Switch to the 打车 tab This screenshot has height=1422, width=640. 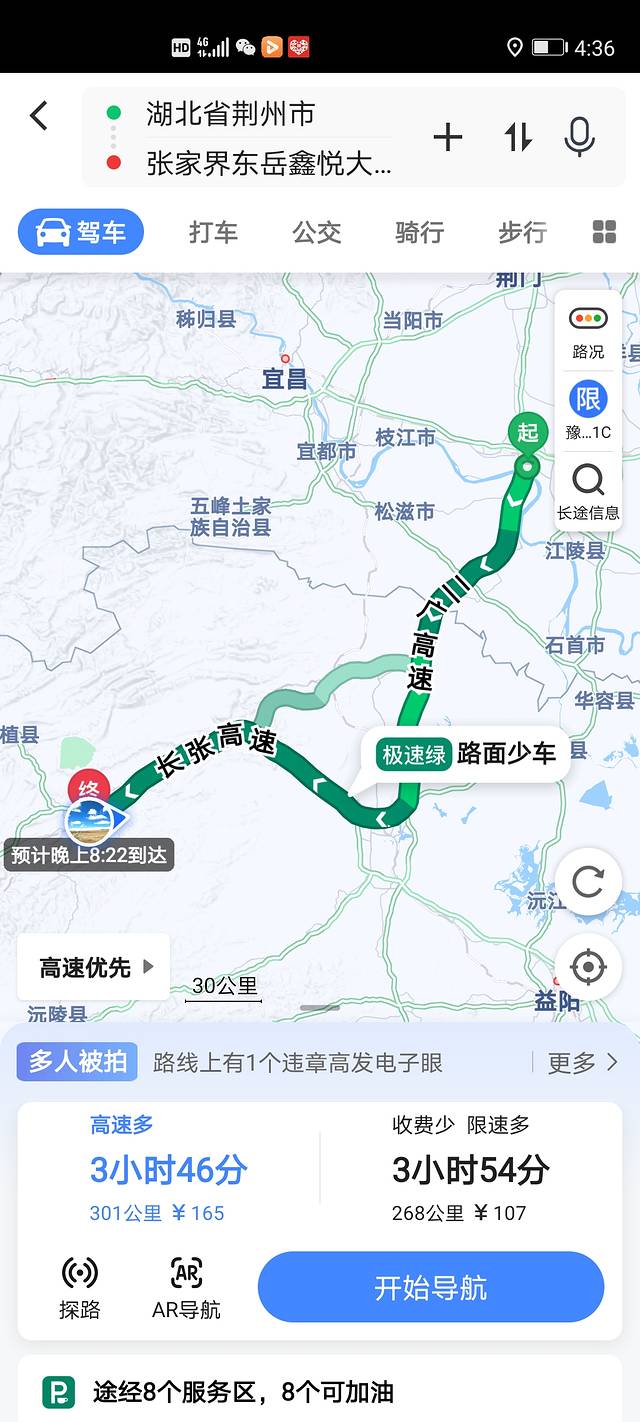coord(214,233)
